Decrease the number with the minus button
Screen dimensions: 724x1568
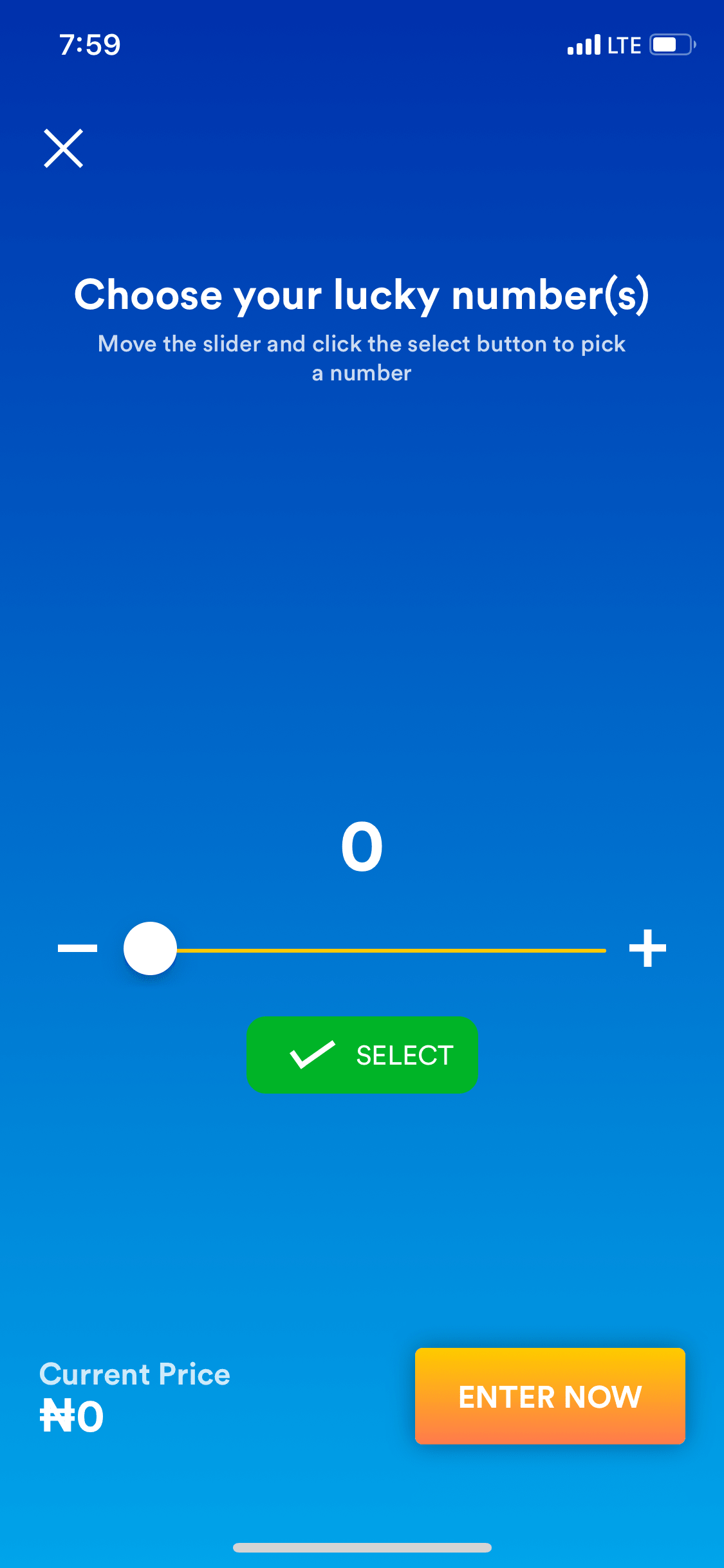click(77, 948)
